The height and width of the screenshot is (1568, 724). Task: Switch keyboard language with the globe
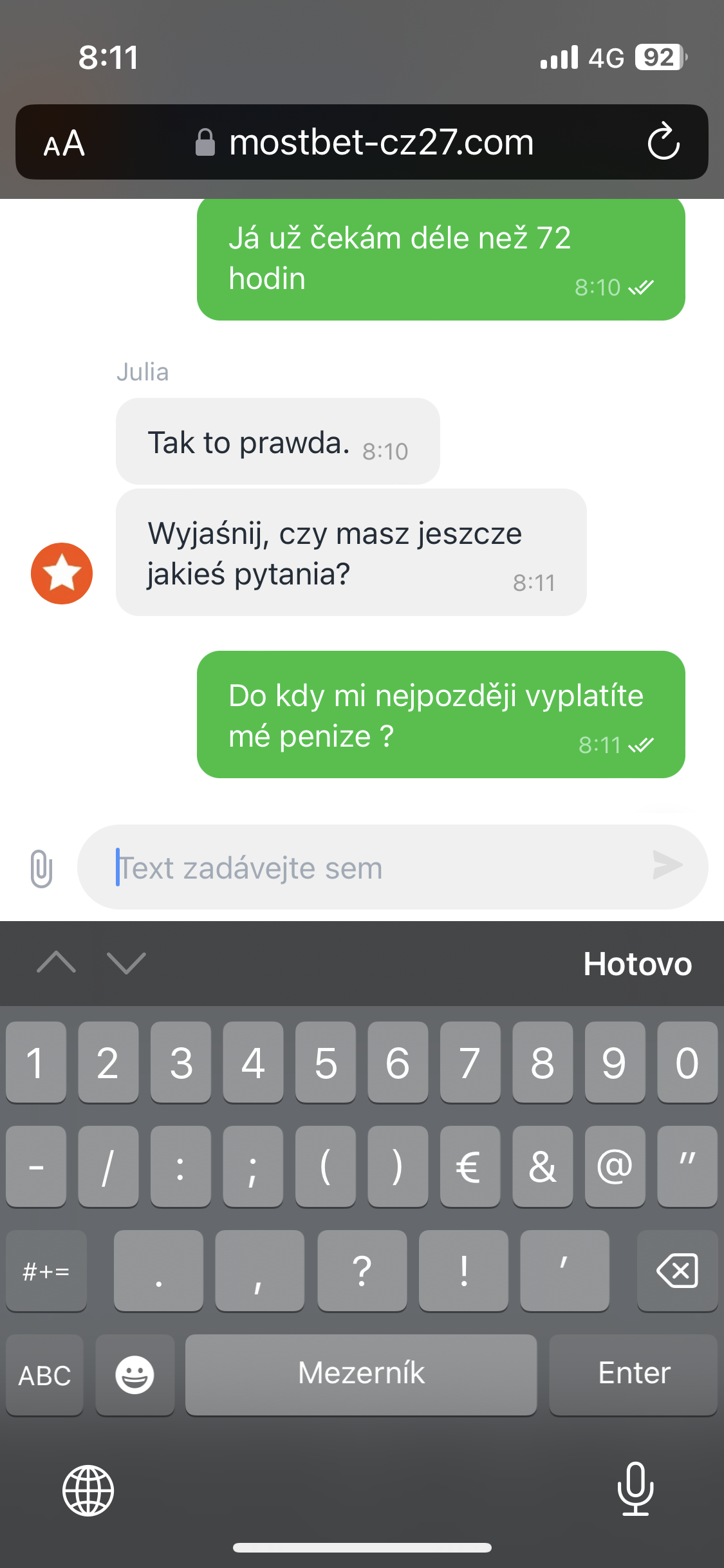(88, 1490)
